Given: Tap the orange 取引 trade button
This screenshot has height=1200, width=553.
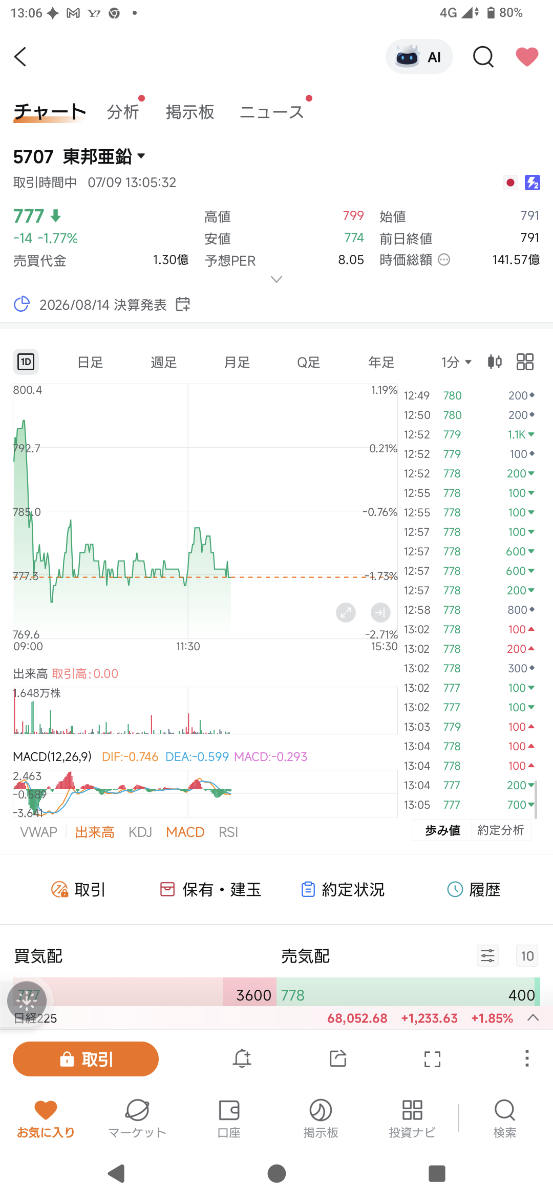Looking at the screenshot, I should tap(86, 1059).
